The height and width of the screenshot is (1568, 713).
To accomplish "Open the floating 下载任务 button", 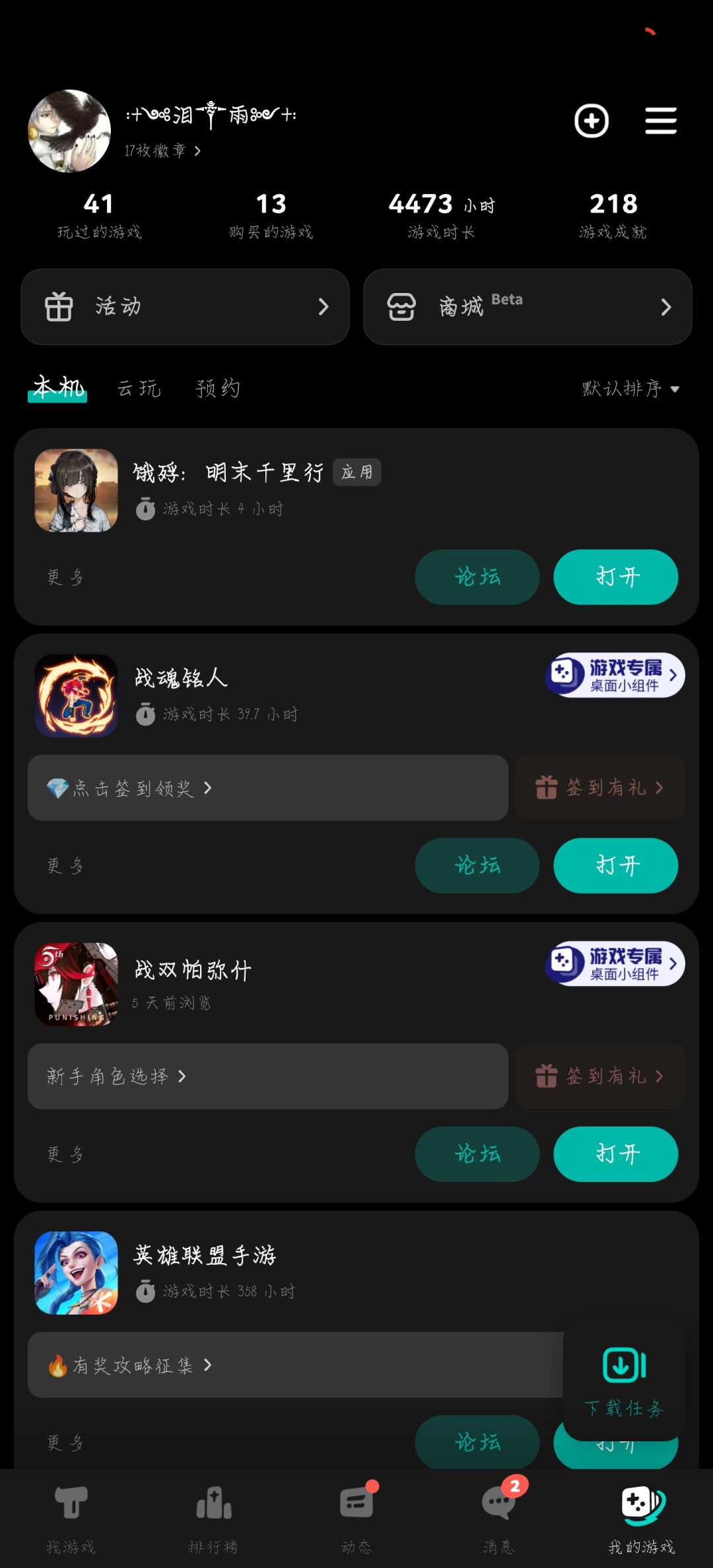I will (624, 1381).
